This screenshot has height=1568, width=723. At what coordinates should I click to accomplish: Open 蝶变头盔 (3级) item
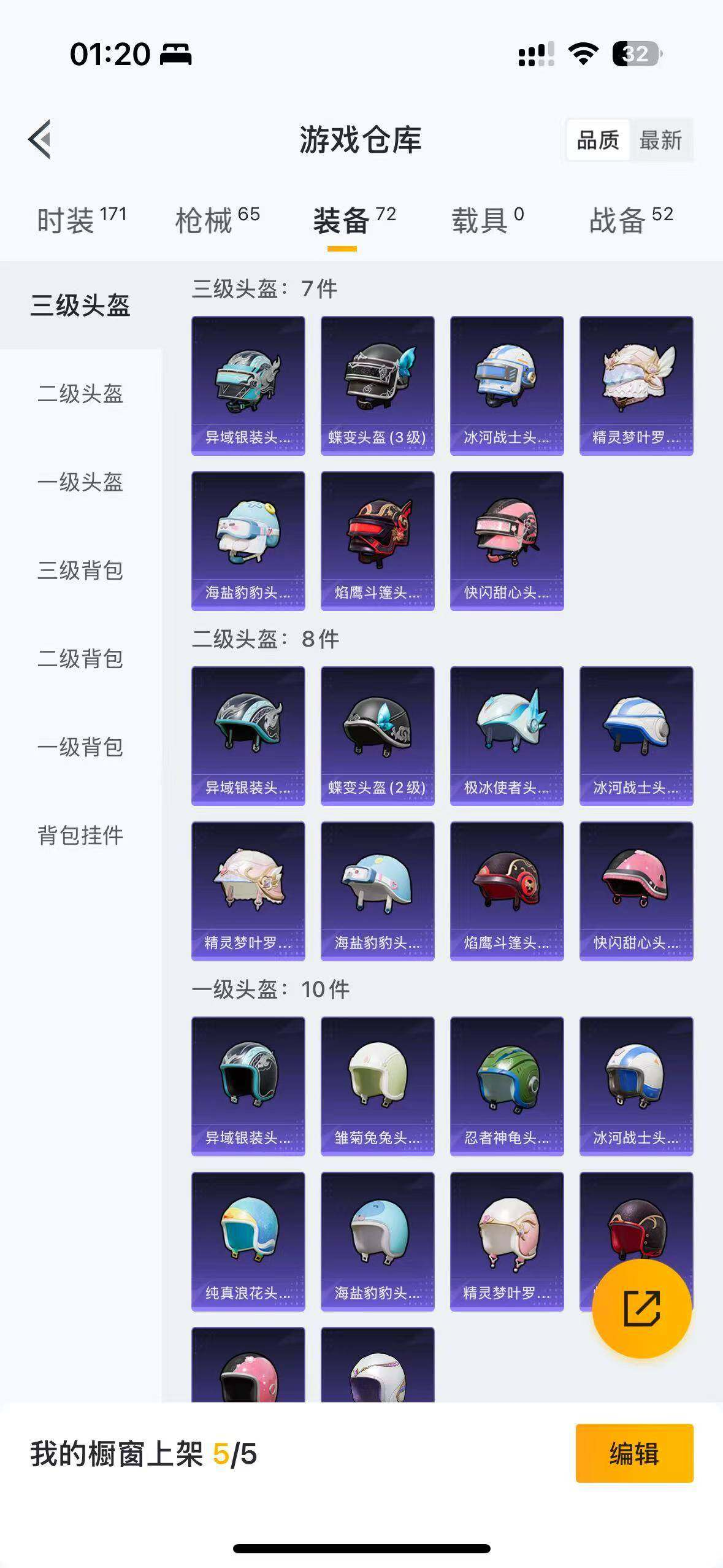pyautogui.click(x=377, y=385)
